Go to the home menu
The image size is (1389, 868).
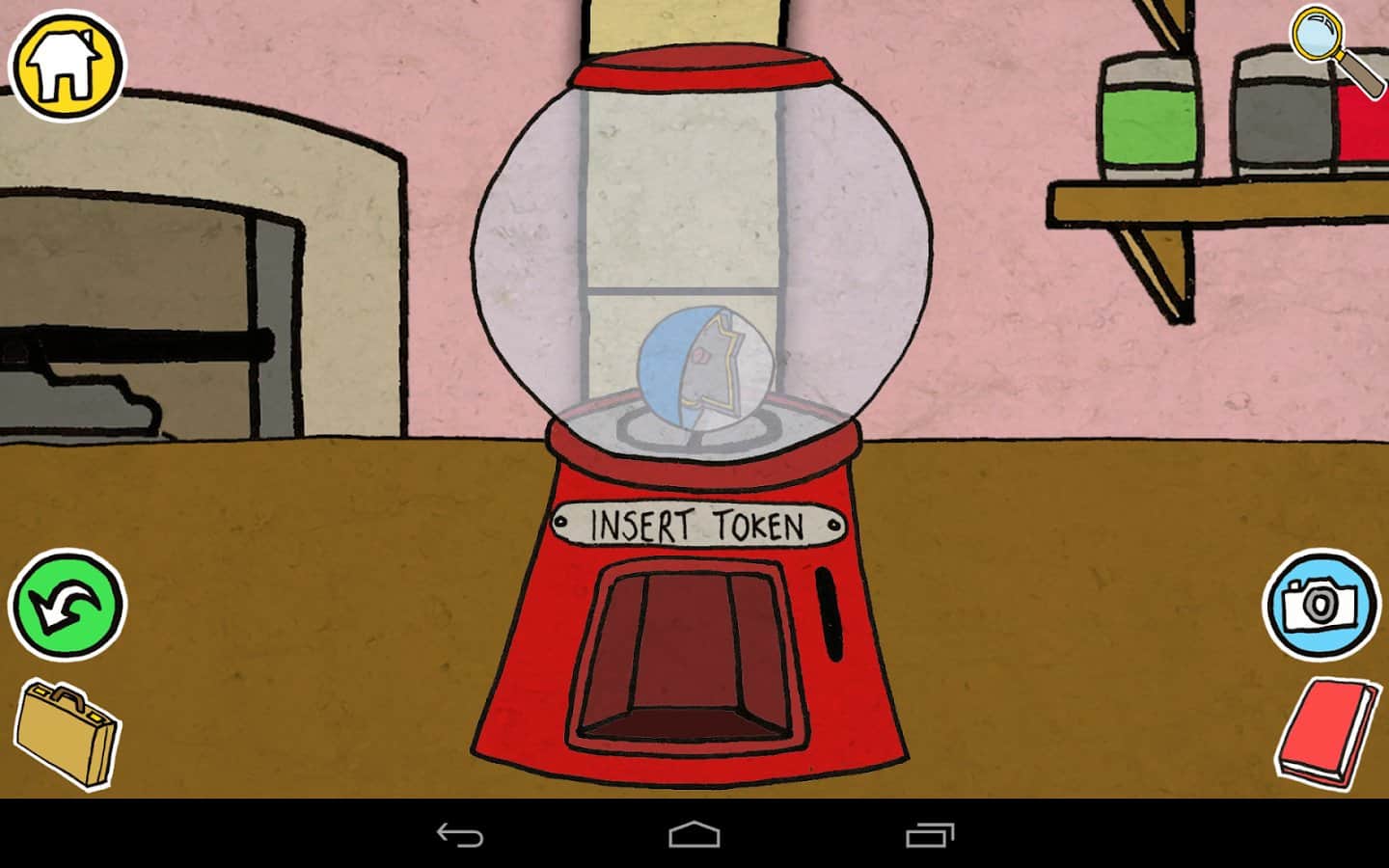coord(67,66)
